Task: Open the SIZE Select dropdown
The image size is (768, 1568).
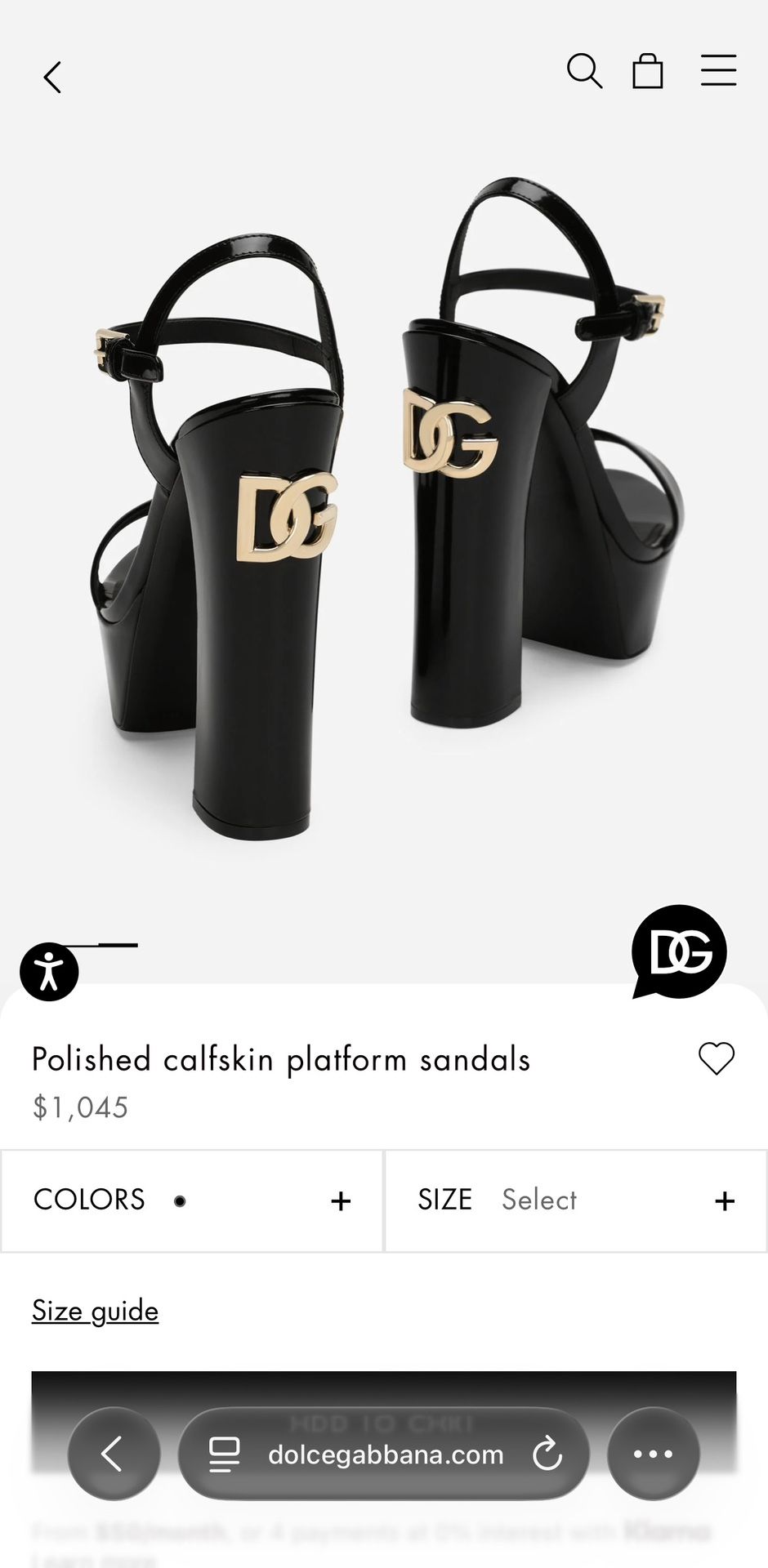Action: pyautogui.click(x=539, y=1200)
